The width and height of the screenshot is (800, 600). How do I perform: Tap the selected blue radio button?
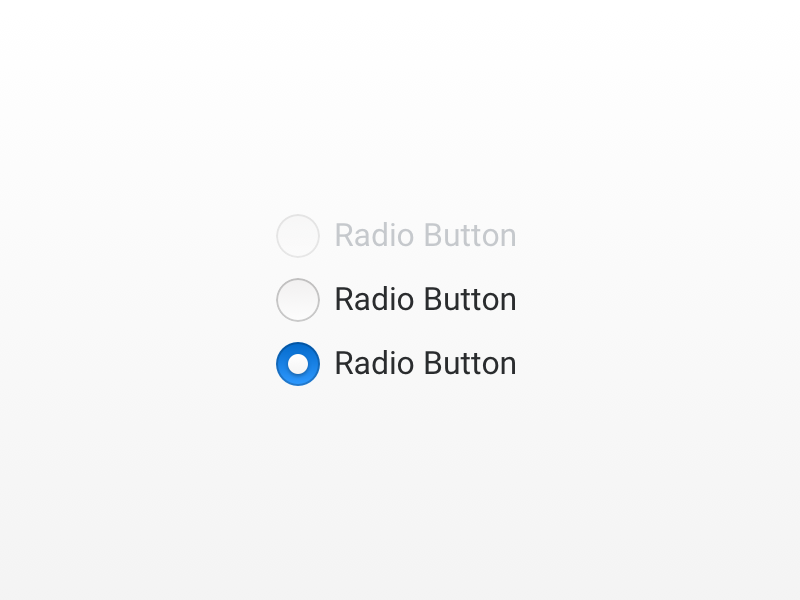pos(298,364)
